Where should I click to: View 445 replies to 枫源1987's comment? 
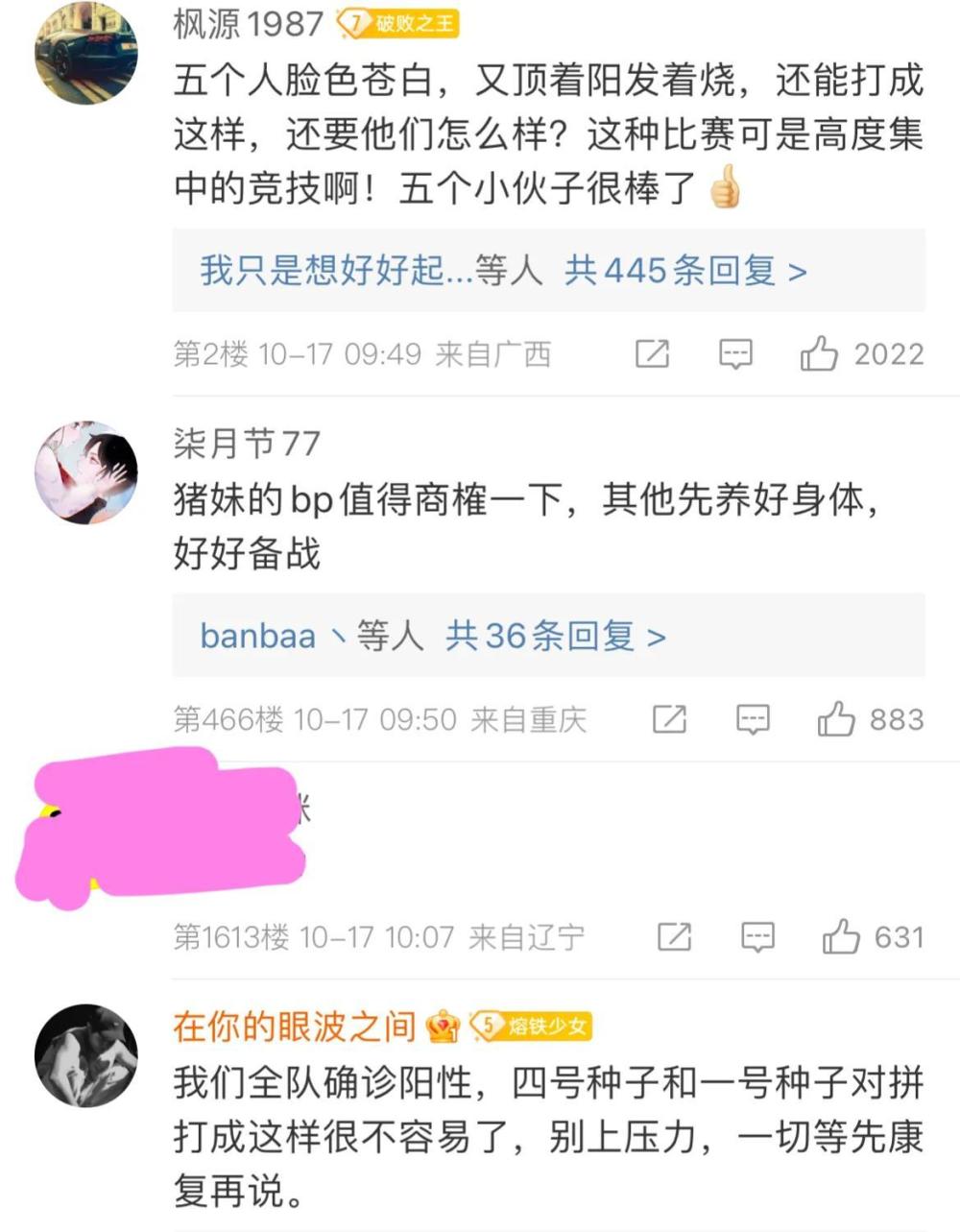[x=684, y=271]
